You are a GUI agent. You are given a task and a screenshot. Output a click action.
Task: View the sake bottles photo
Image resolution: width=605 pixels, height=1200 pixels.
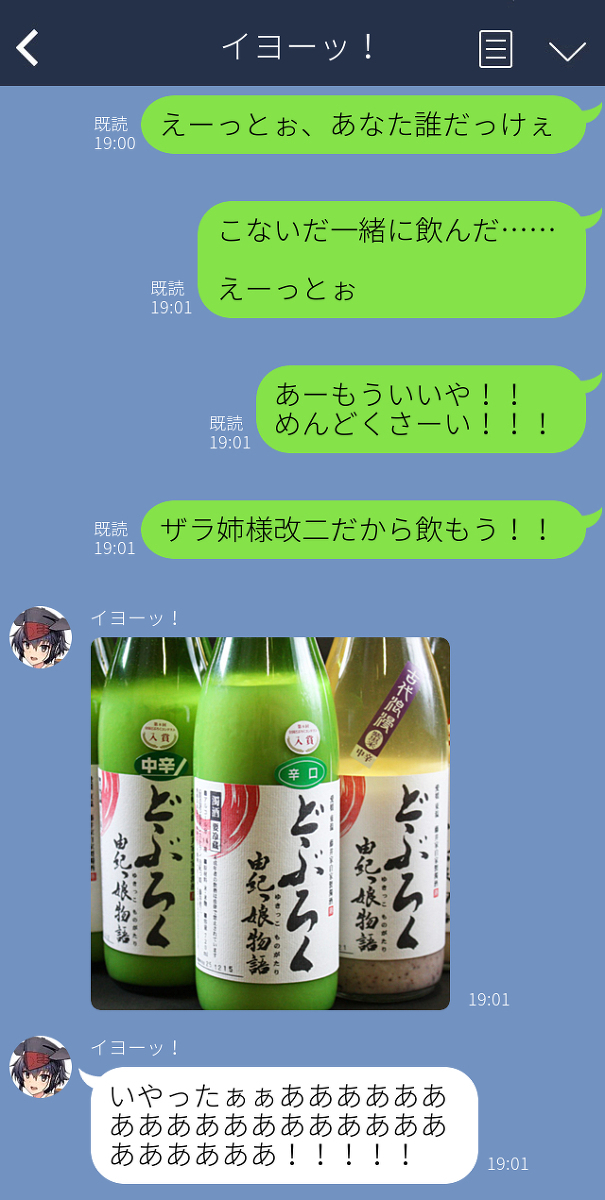(270, 823)
